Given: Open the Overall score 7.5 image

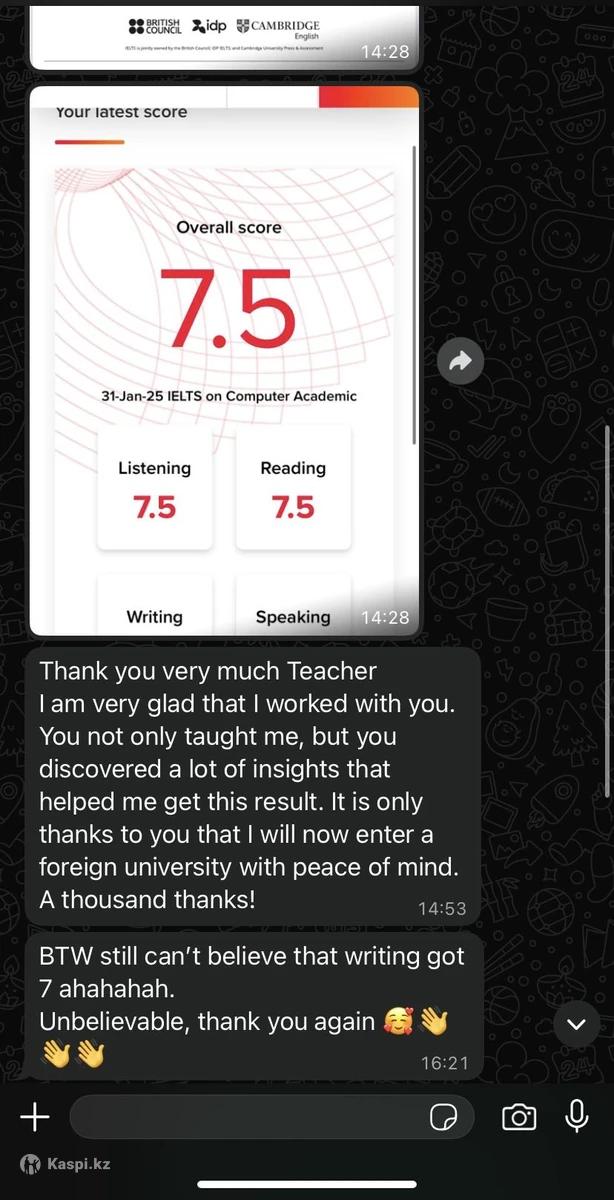Looking at the screenshot, I should tap(224, 360).
